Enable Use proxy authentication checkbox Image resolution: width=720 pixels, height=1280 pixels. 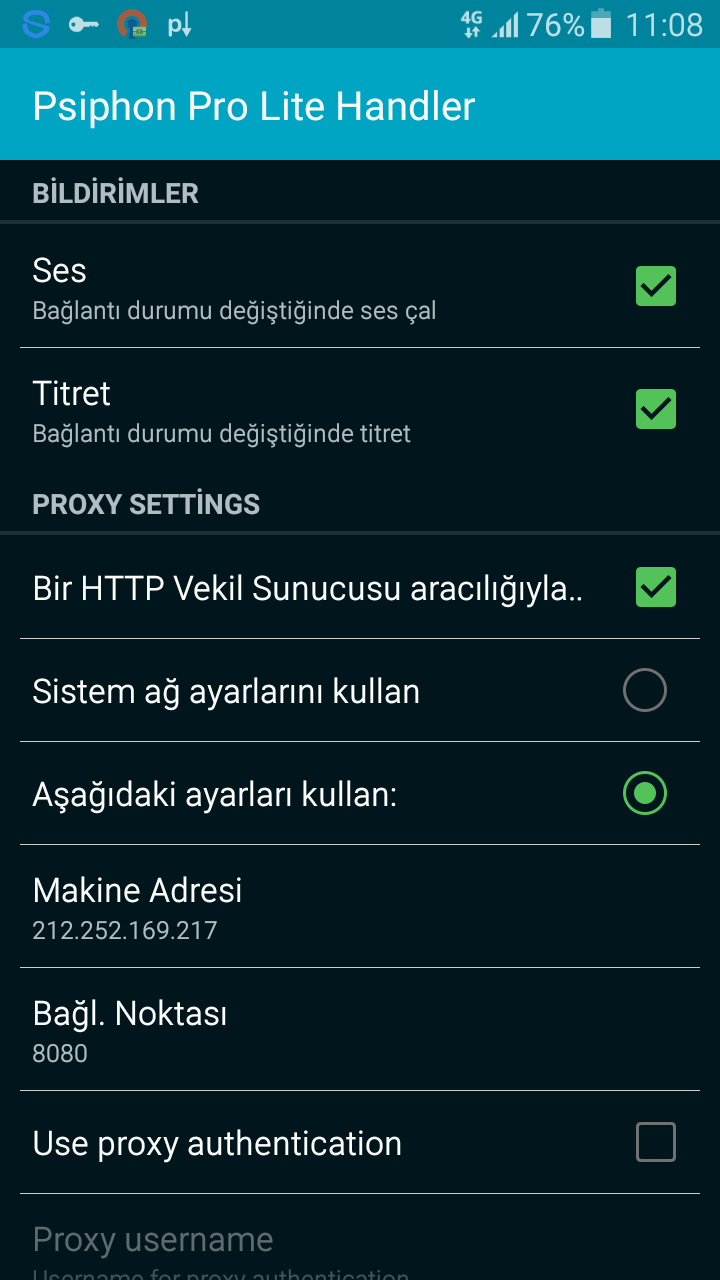(x=656, y=1142)
